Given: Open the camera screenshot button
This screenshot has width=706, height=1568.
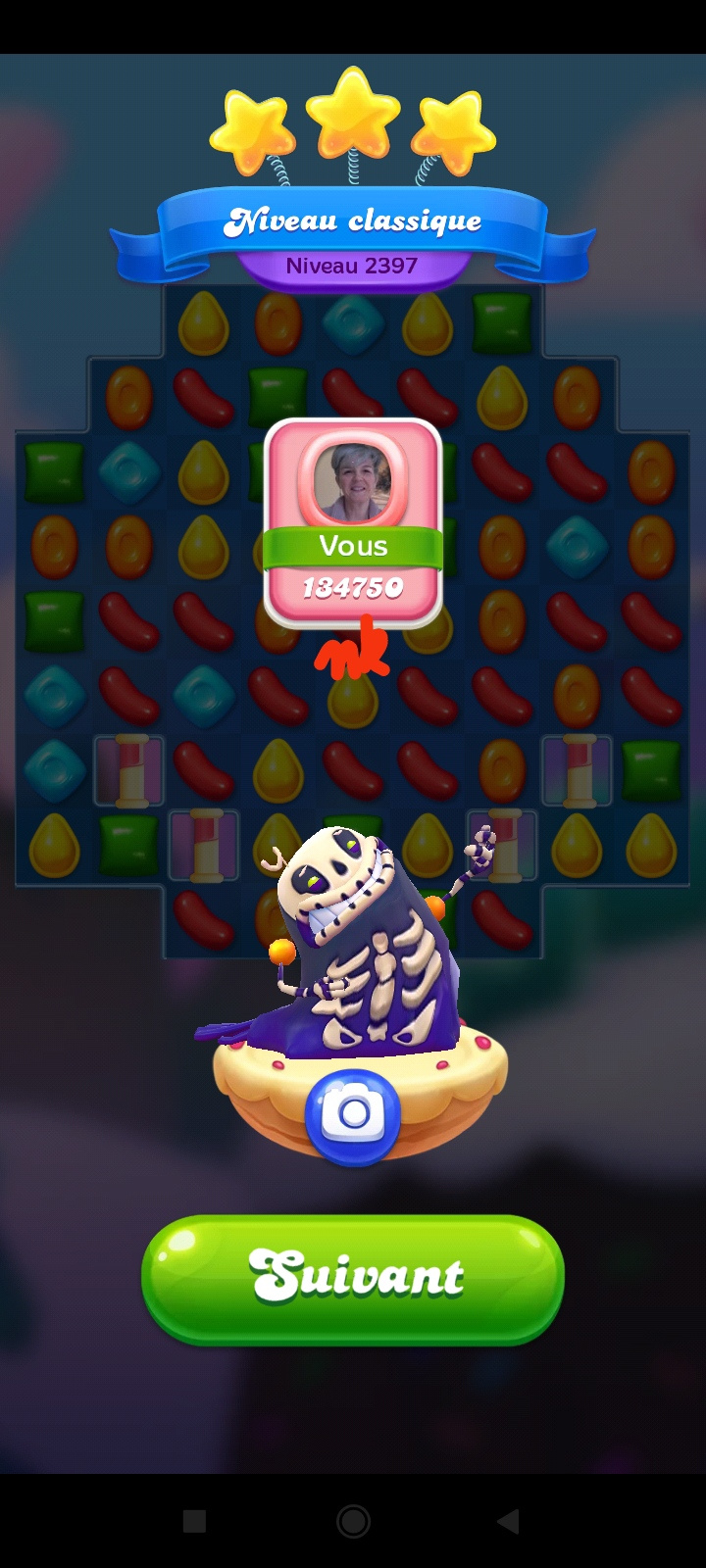Looking at the screenshot, I should pyautogui.click(x=353, y=1115).
